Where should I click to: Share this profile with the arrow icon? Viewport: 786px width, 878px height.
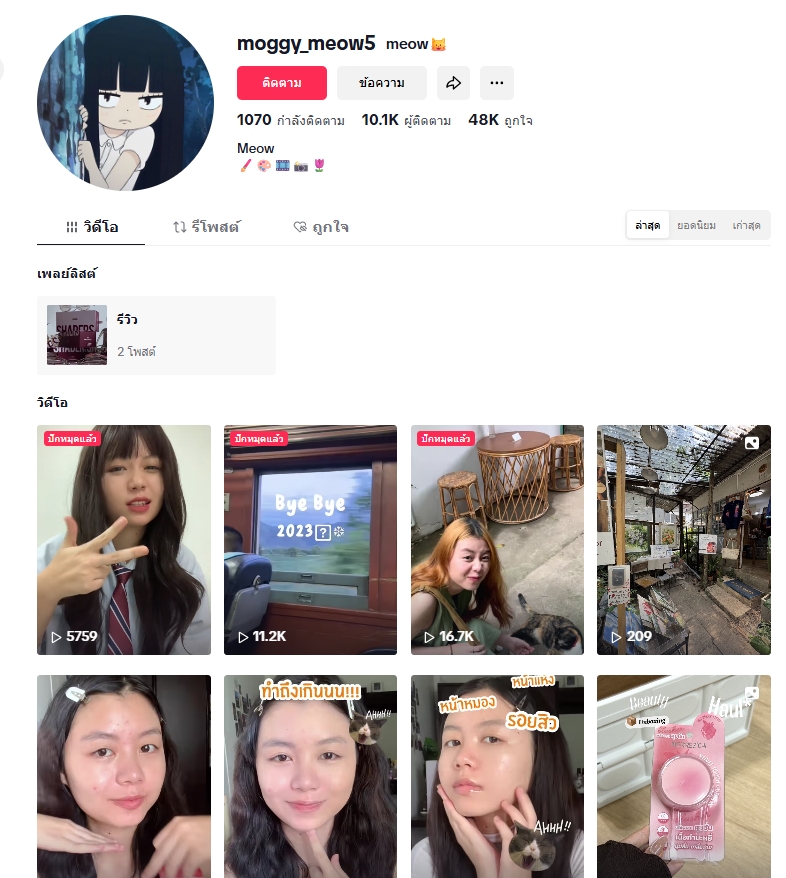tap(453, 83)
